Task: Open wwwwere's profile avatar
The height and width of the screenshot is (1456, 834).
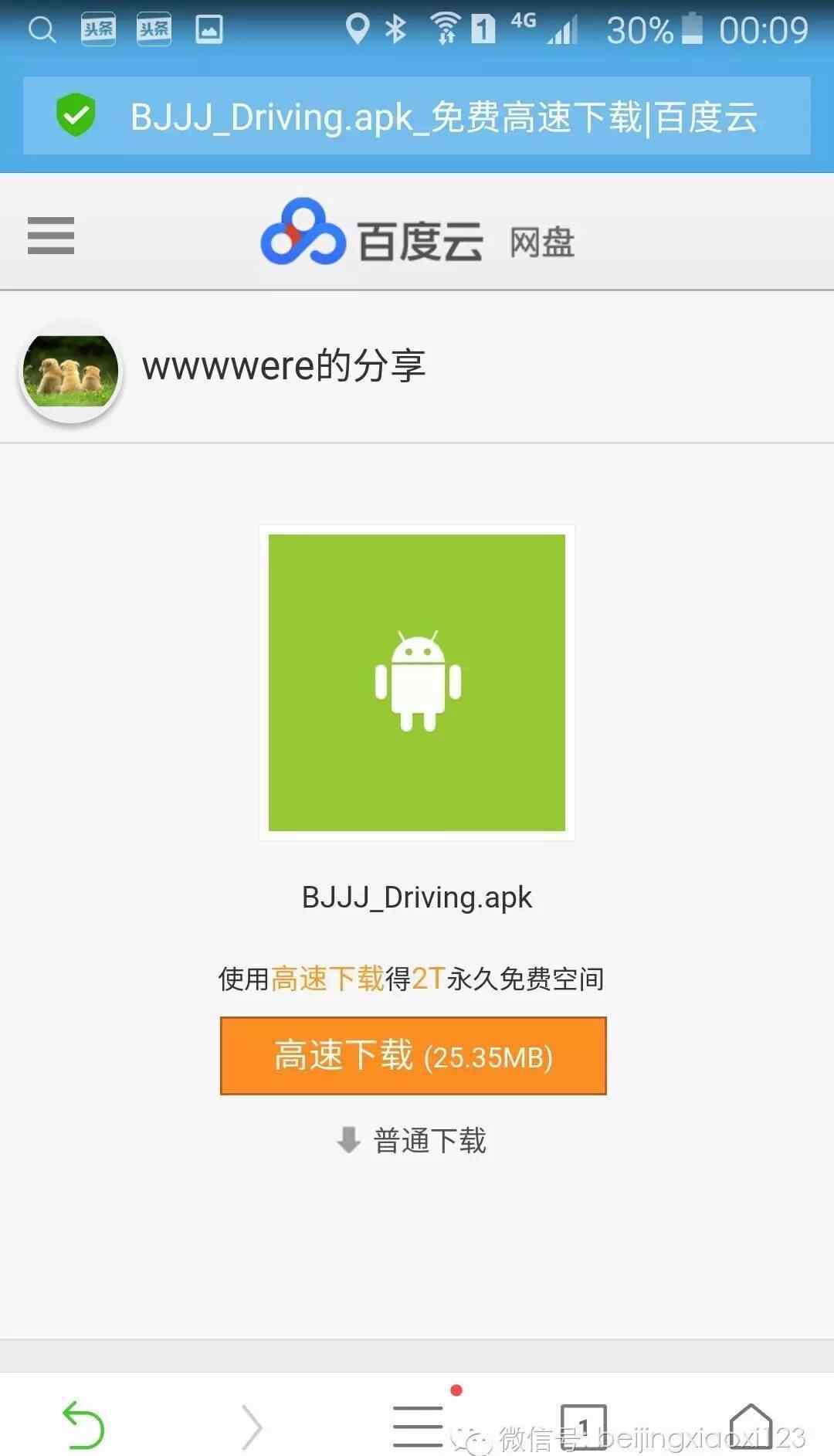Action: pyautogui.click(x=70, y=372)
